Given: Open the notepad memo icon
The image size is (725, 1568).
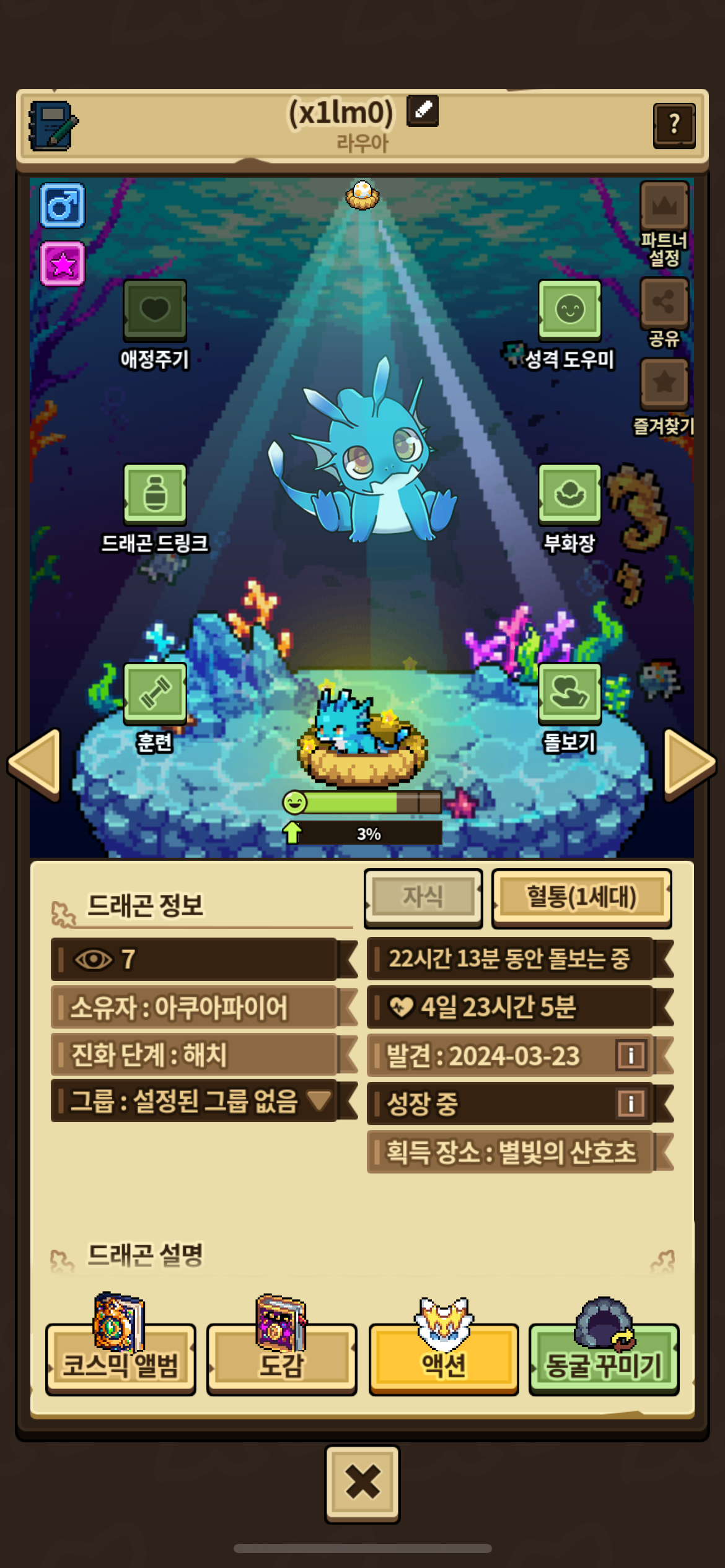Looking at the screenshot, I should tap(53, 126).
